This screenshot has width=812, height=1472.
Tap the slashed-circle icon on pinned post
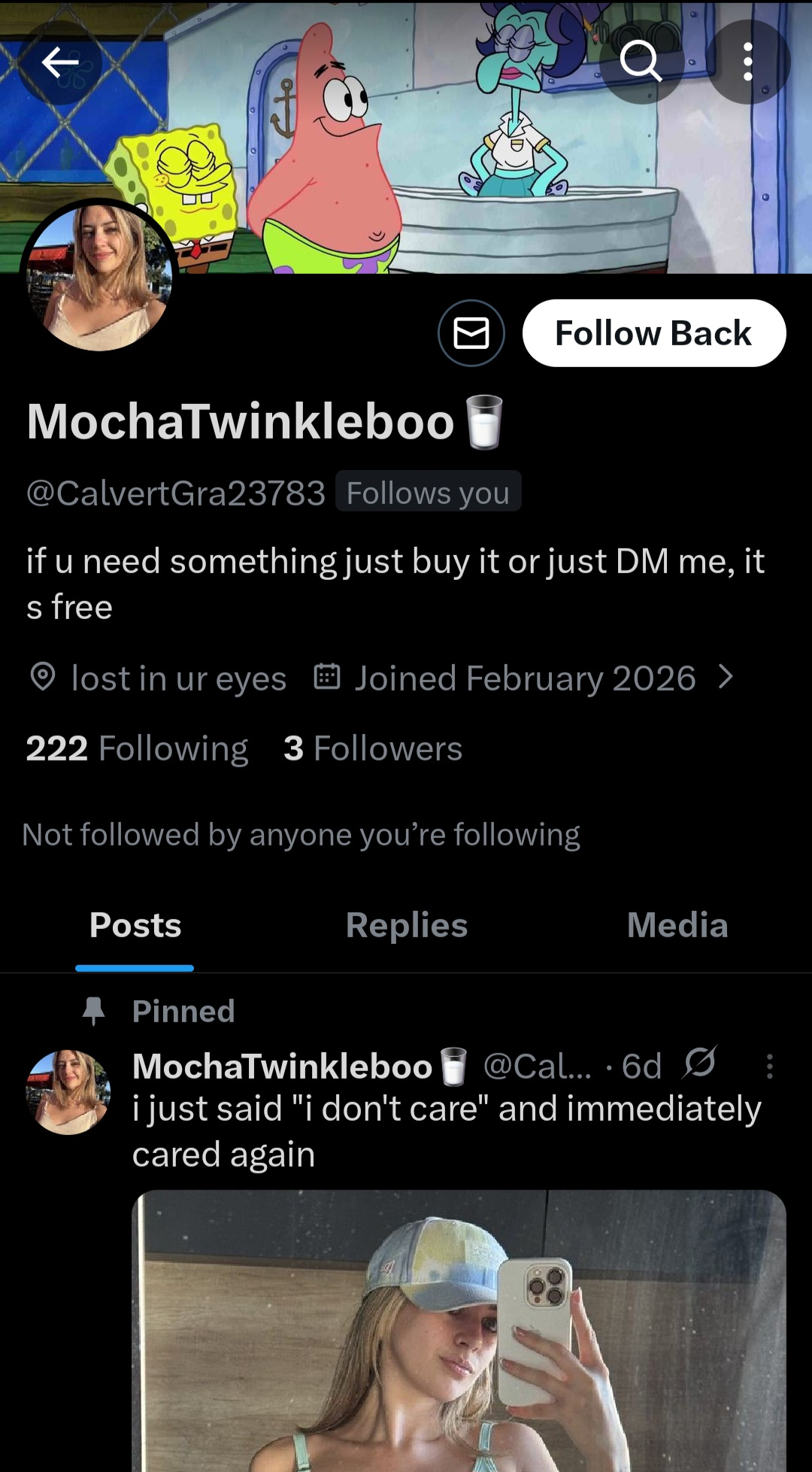point(700,1064)
